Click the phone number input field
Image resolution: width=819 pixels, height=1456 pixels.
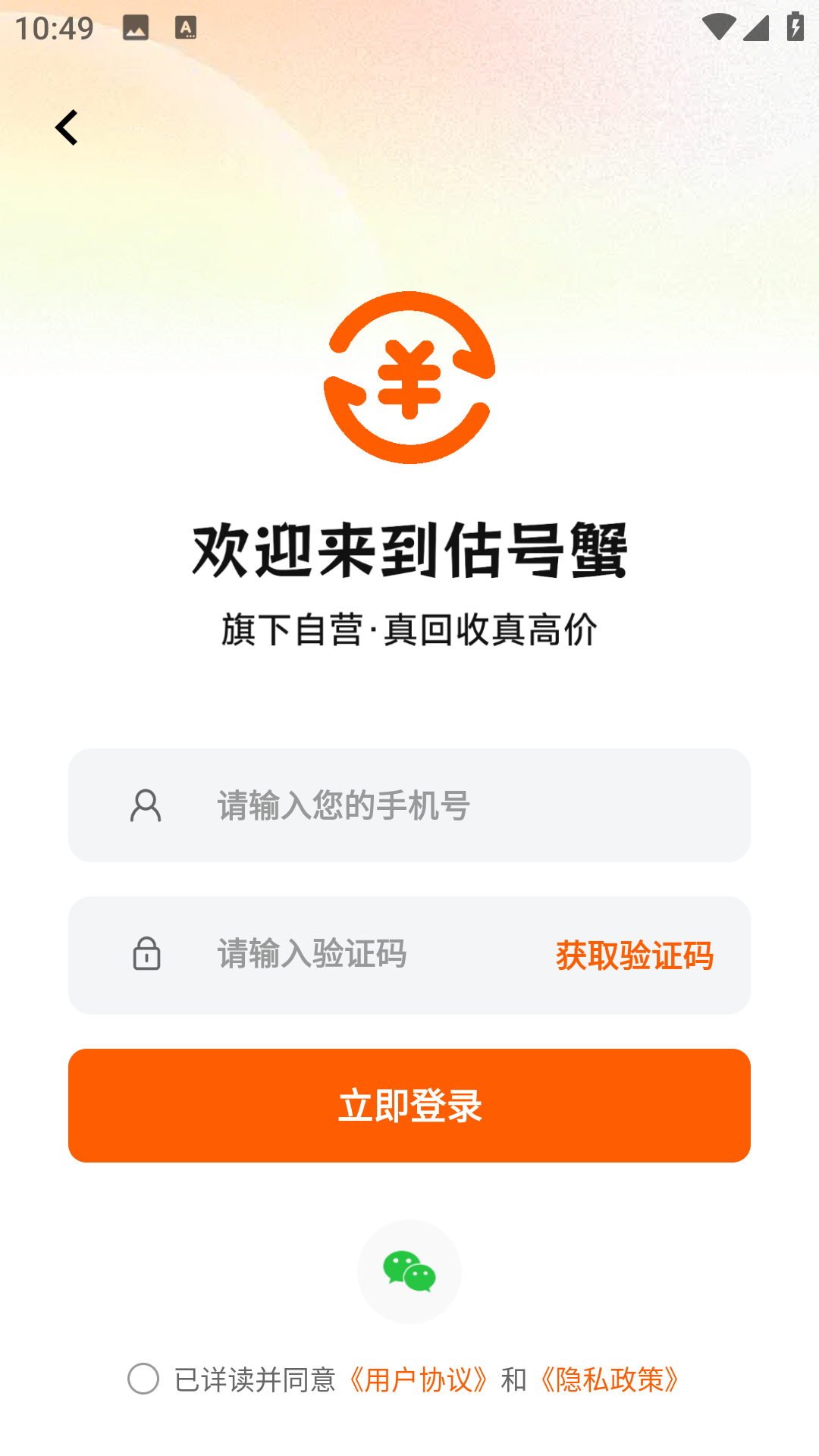pos(379,806)
